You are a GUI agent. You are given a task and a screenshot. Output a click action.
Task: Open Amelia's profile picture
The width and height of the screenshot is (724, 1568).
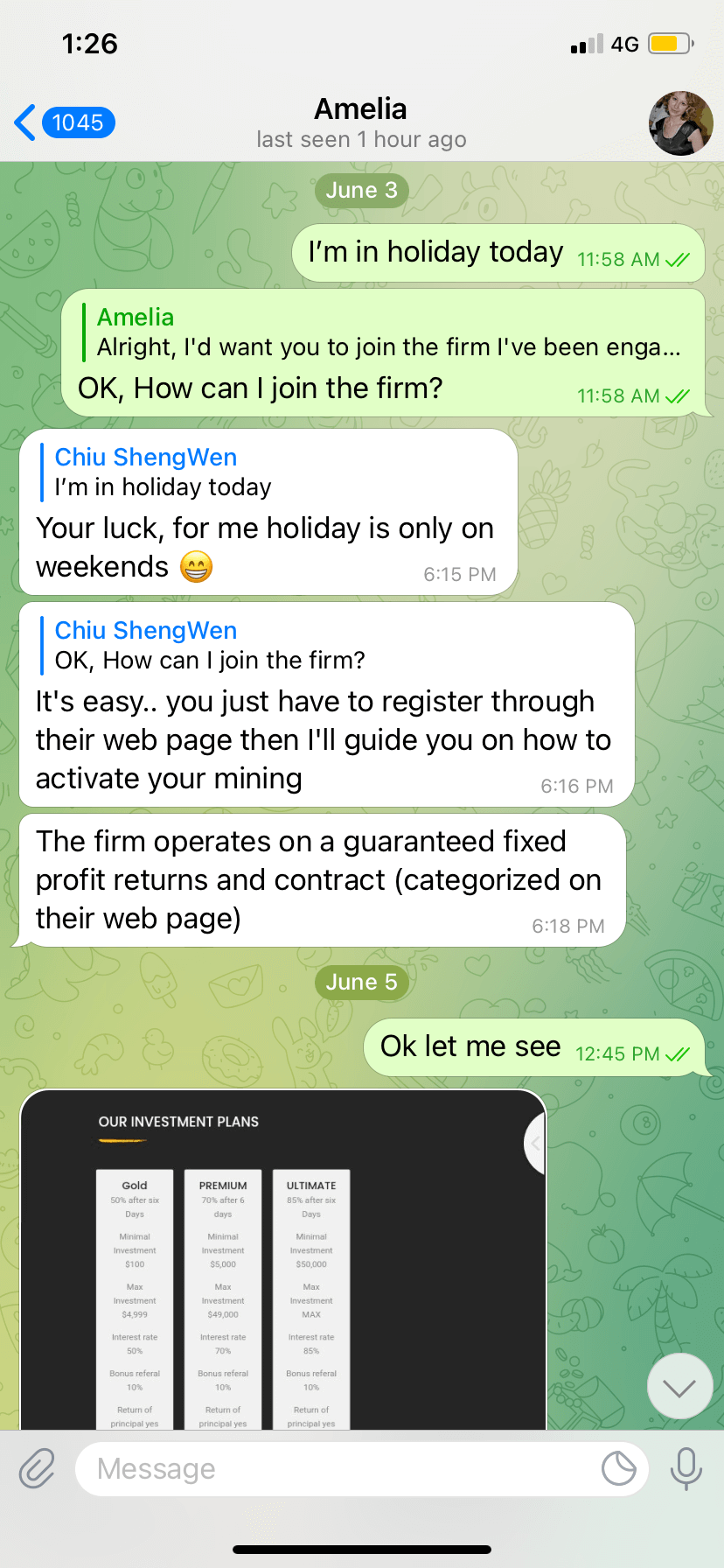point(680,123)
